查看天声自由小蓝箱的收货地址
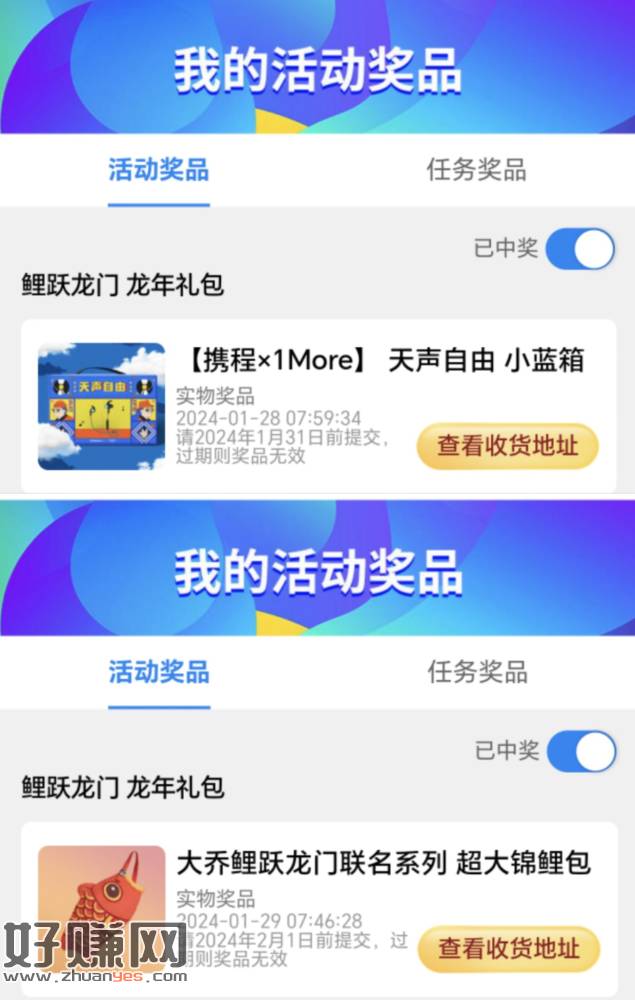635x1000 pixels. click(507, 446)
